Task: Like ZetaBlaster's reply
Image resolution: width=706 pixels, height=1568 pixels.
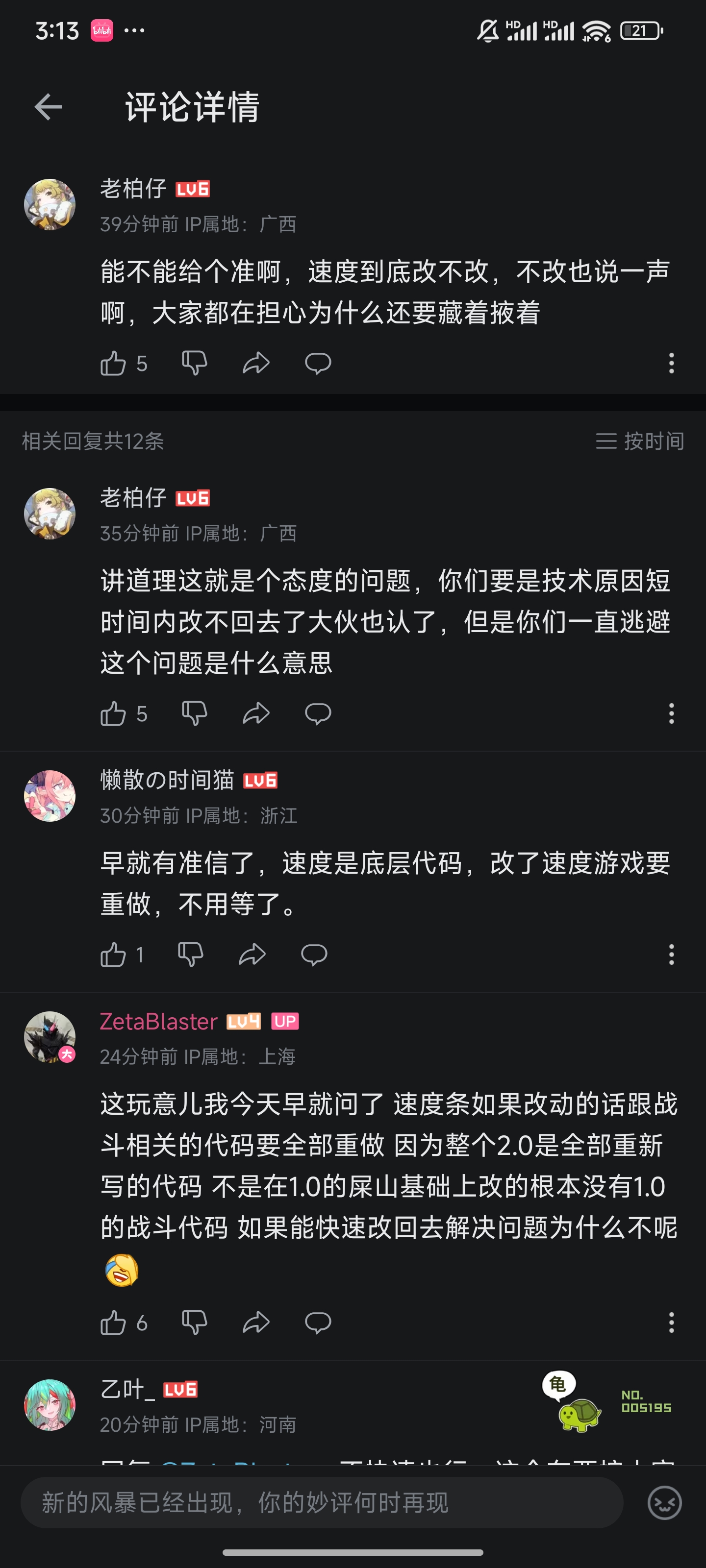Action: tap(113, 1322)
